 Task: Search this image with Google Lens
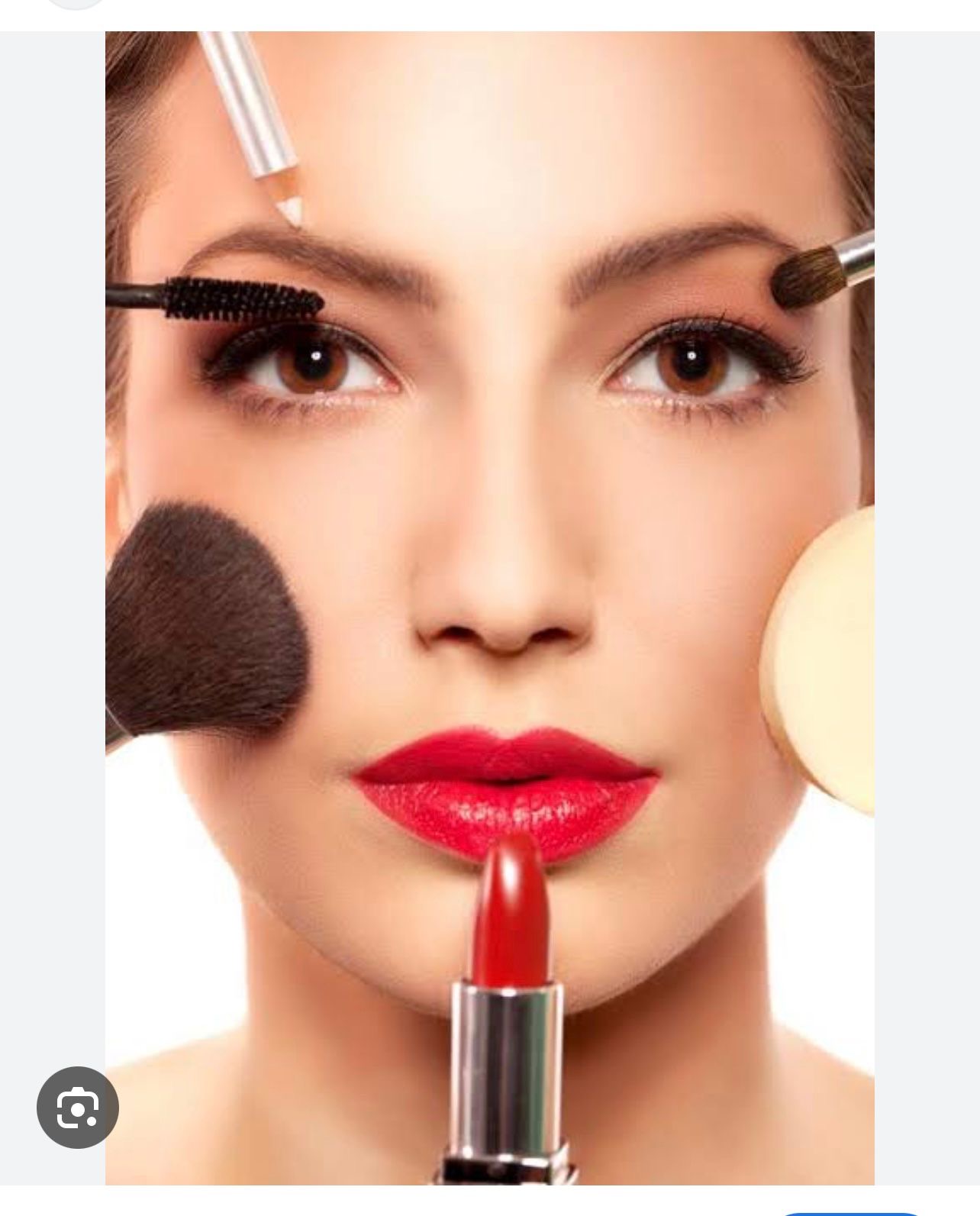78,1107
